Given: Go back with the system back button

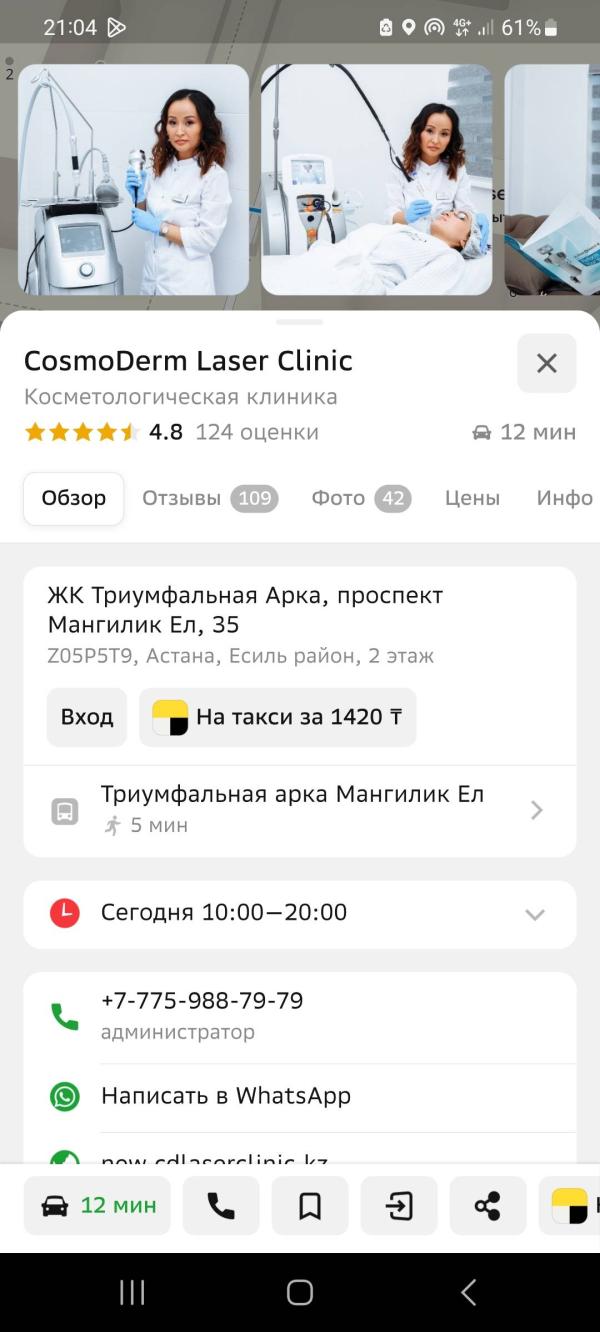Looking at the screenshot, I should (x=468, y=1292).
